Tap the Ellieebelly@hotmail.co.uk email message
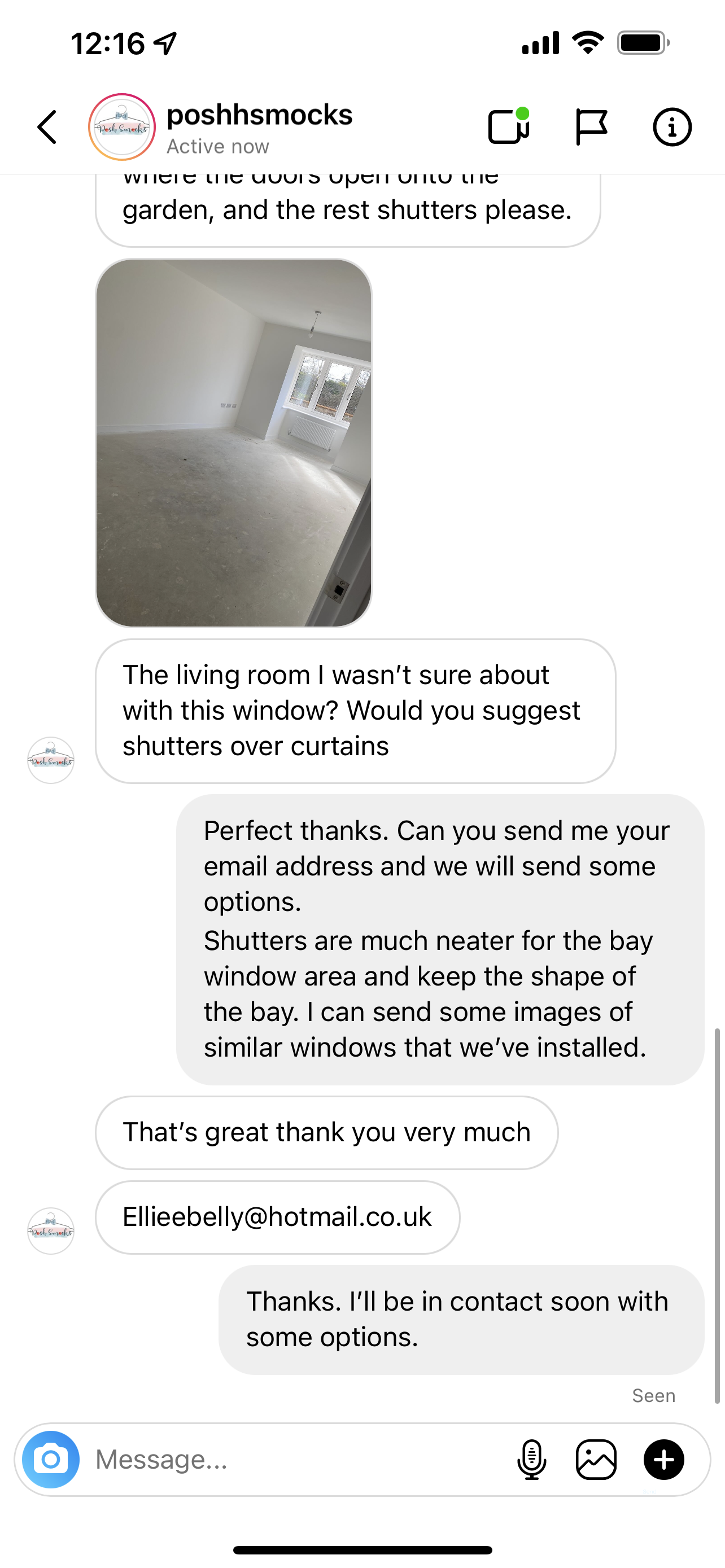The width and height of the screenshot is (725, 1568). [x=278, y=1217]
